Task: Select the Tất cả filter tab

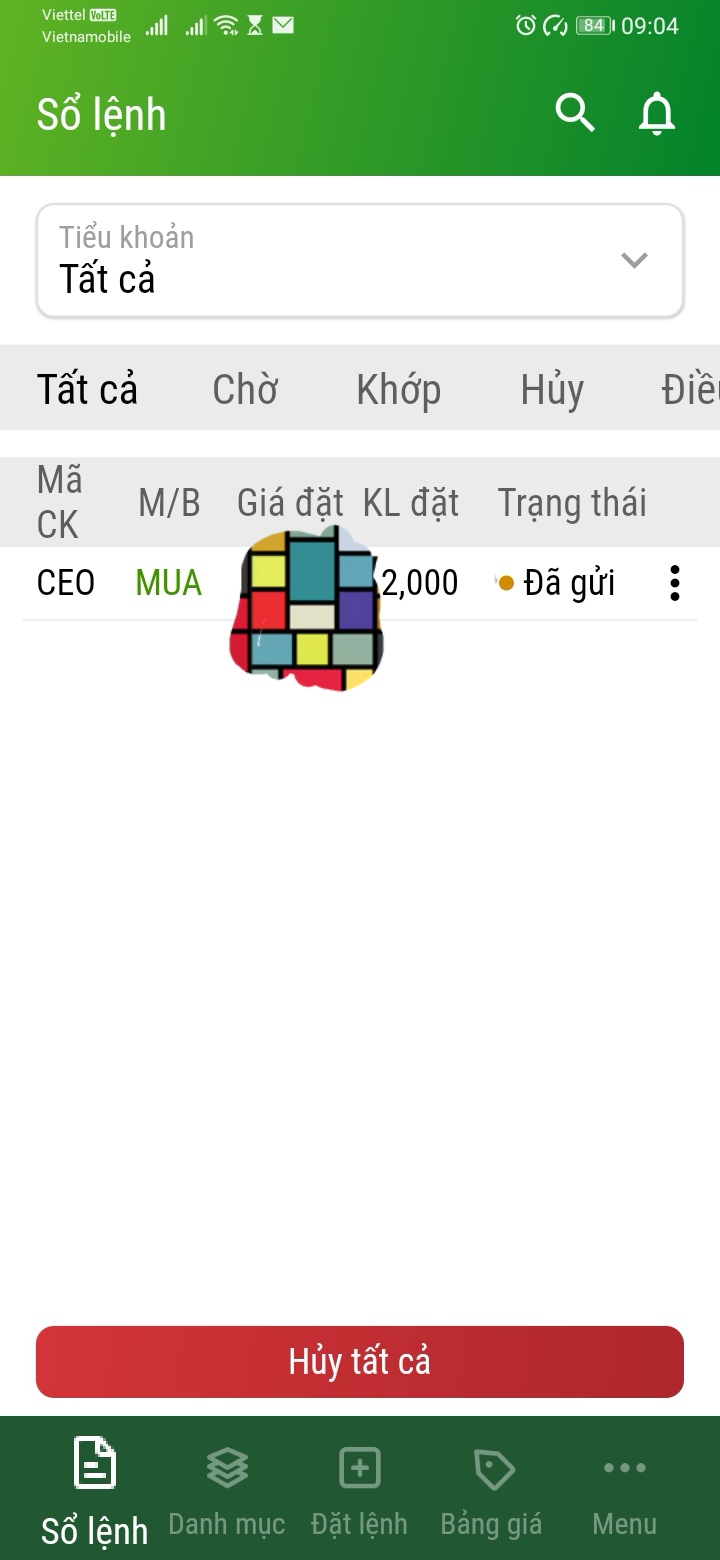Action: [87, 389]
